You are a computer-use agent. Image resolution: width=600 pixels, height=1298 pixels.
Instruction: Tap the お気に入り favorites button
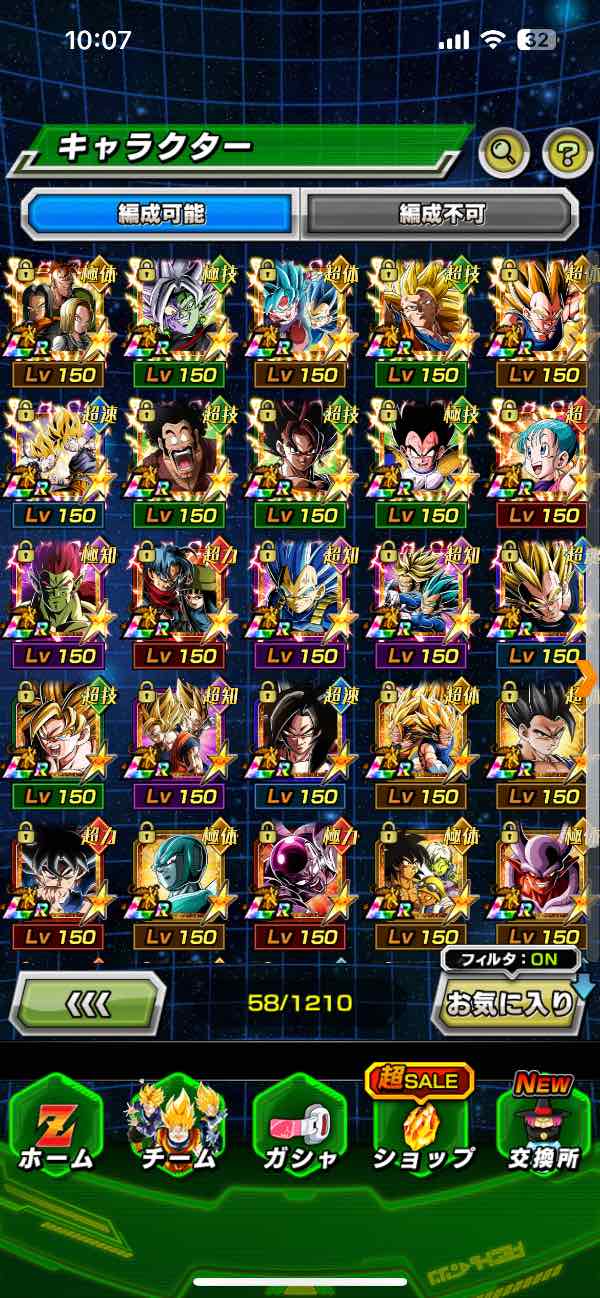click(x=510, y=1003)
